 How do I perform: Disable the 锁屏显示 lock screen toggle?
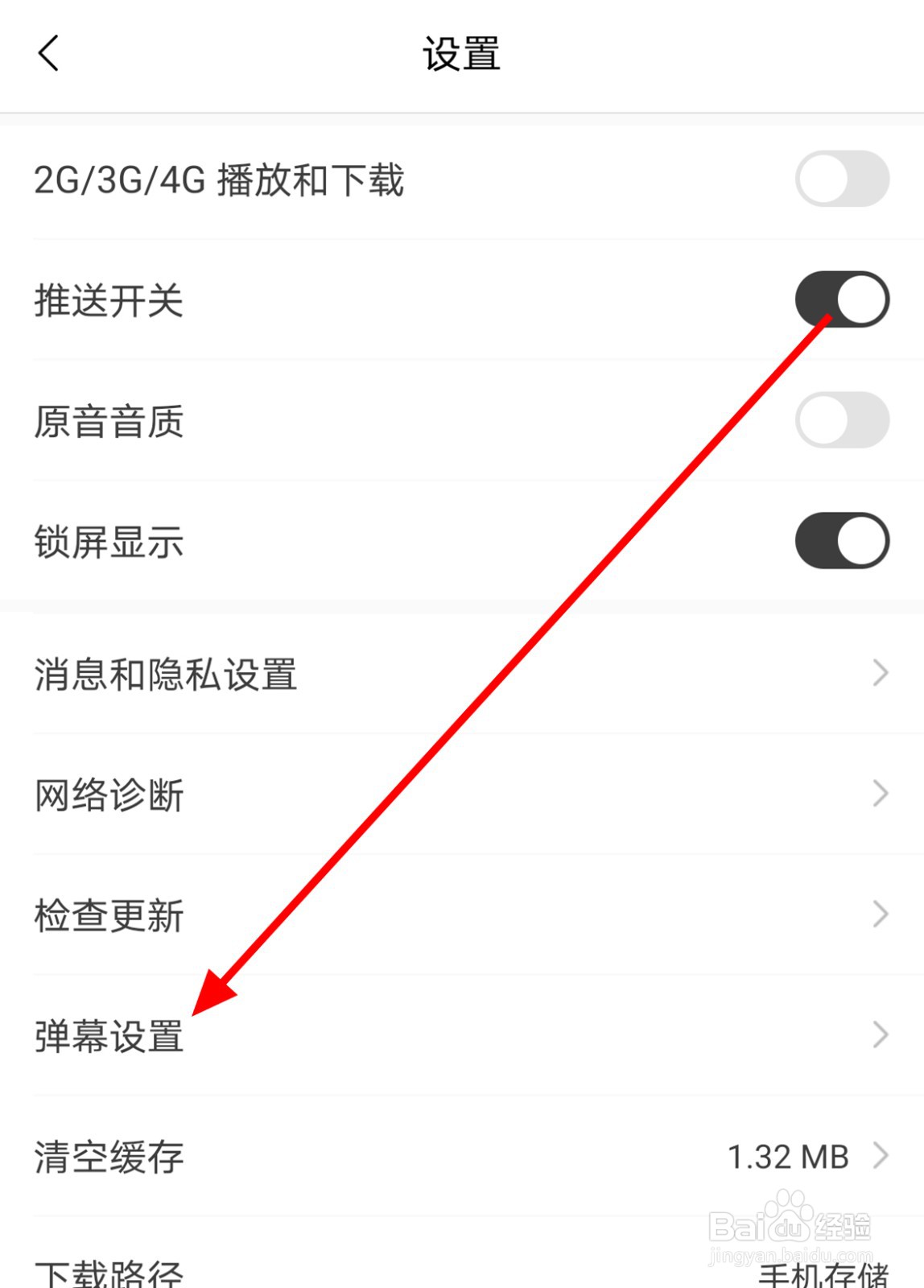point(841,542)
